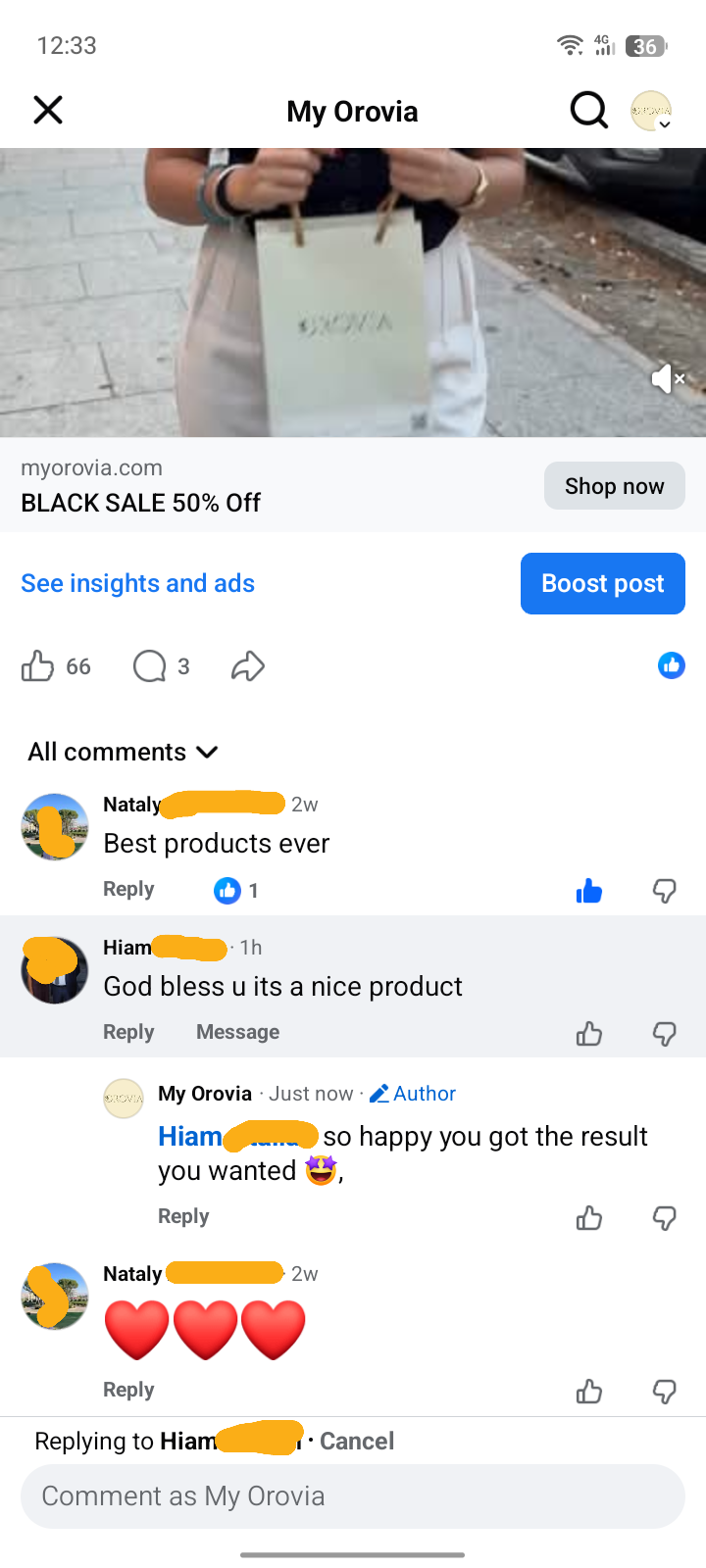
Task: Boost this post
Action: click(x=602, y=584)
